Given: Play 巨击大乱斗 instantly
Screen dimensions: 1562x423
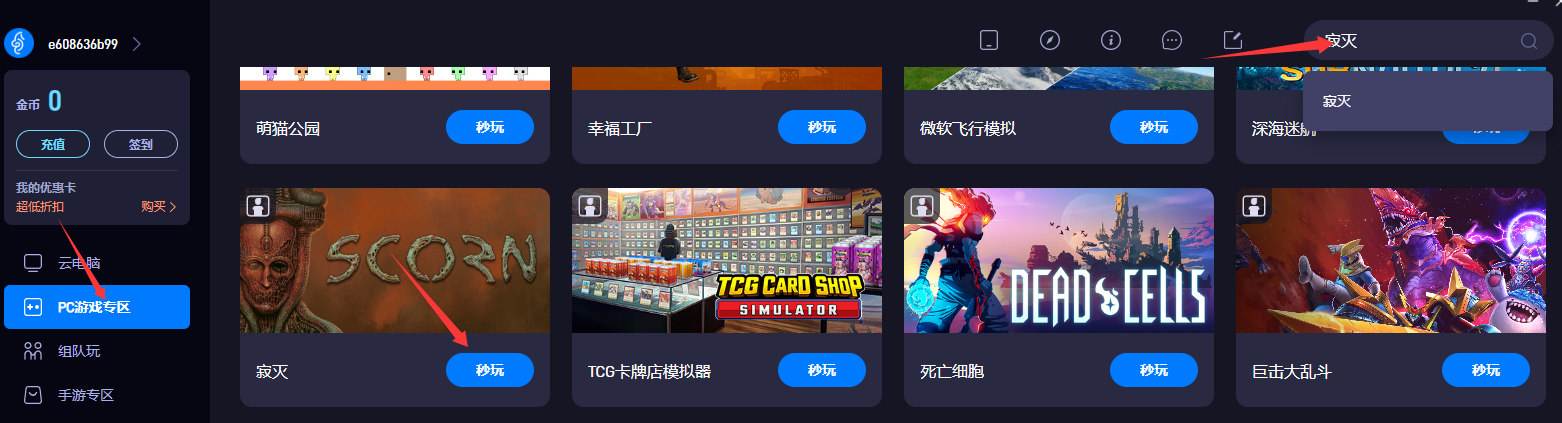Looking at the screenshot, I should click(1485, 370).
